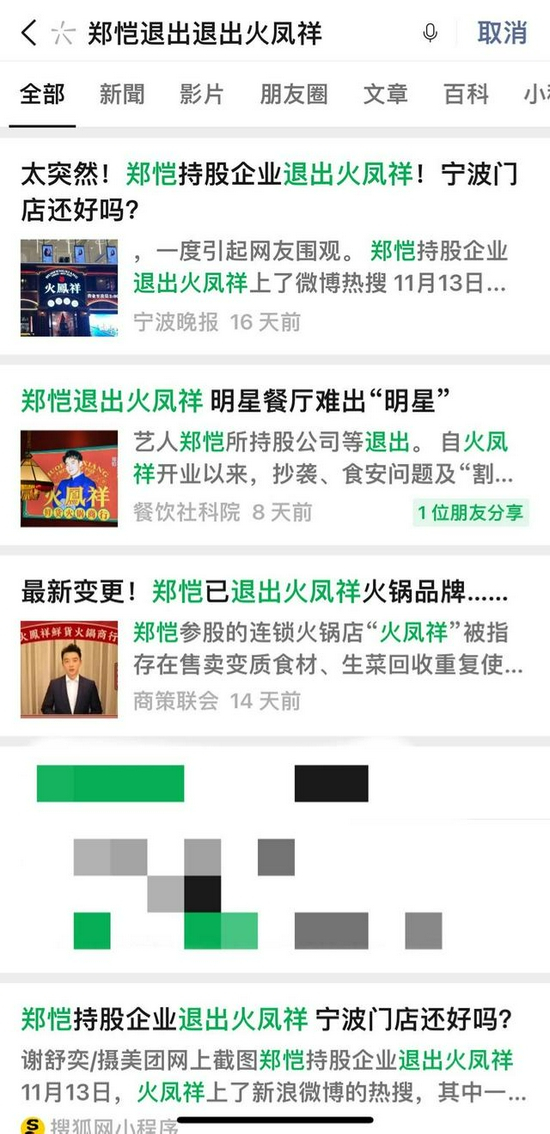Switch to the 文章 tab

coord(385,94)
